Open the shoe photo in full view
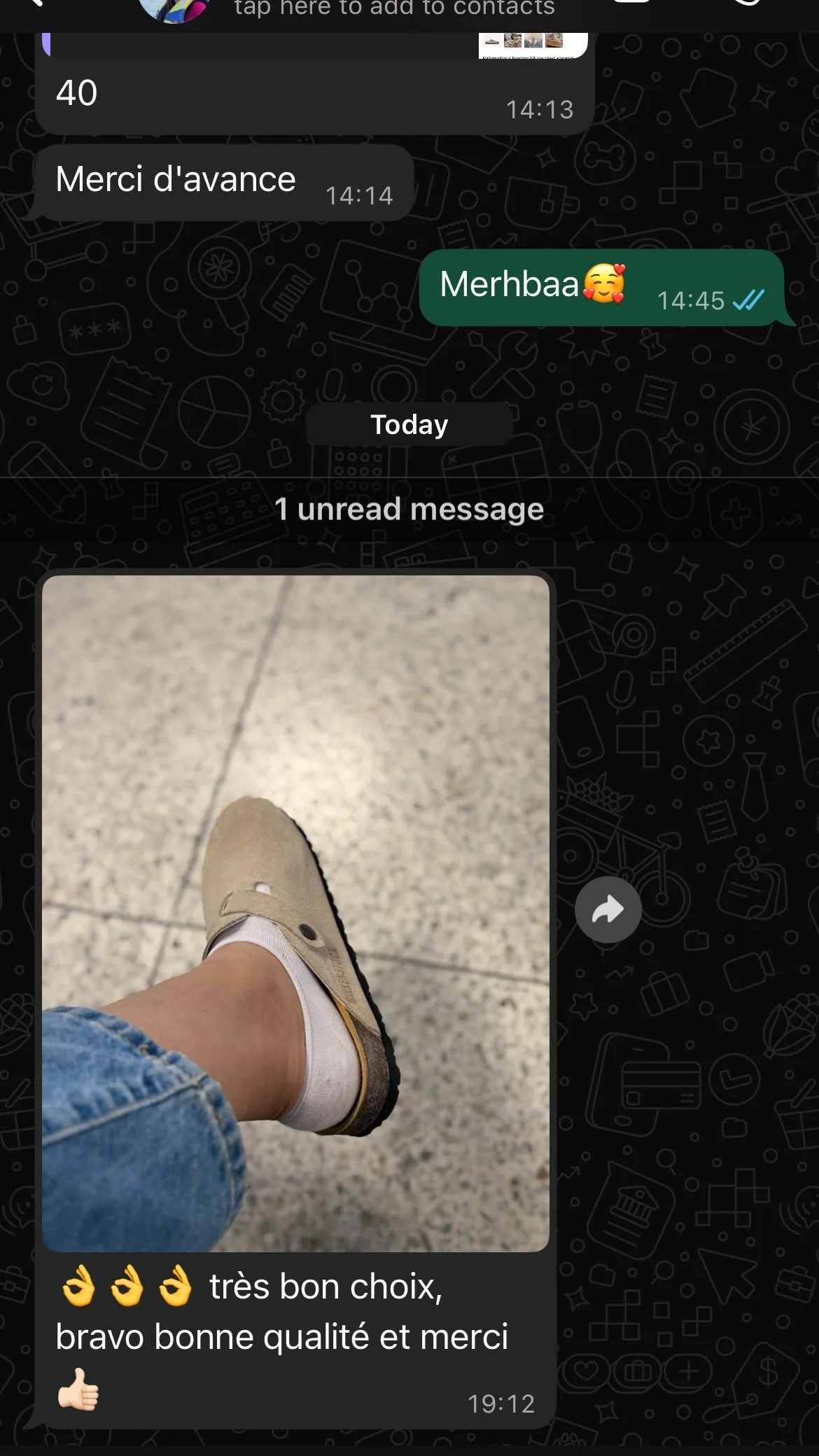Image resolution: width=819 pixels, height=1456 pixels. [x=295, y=913]
